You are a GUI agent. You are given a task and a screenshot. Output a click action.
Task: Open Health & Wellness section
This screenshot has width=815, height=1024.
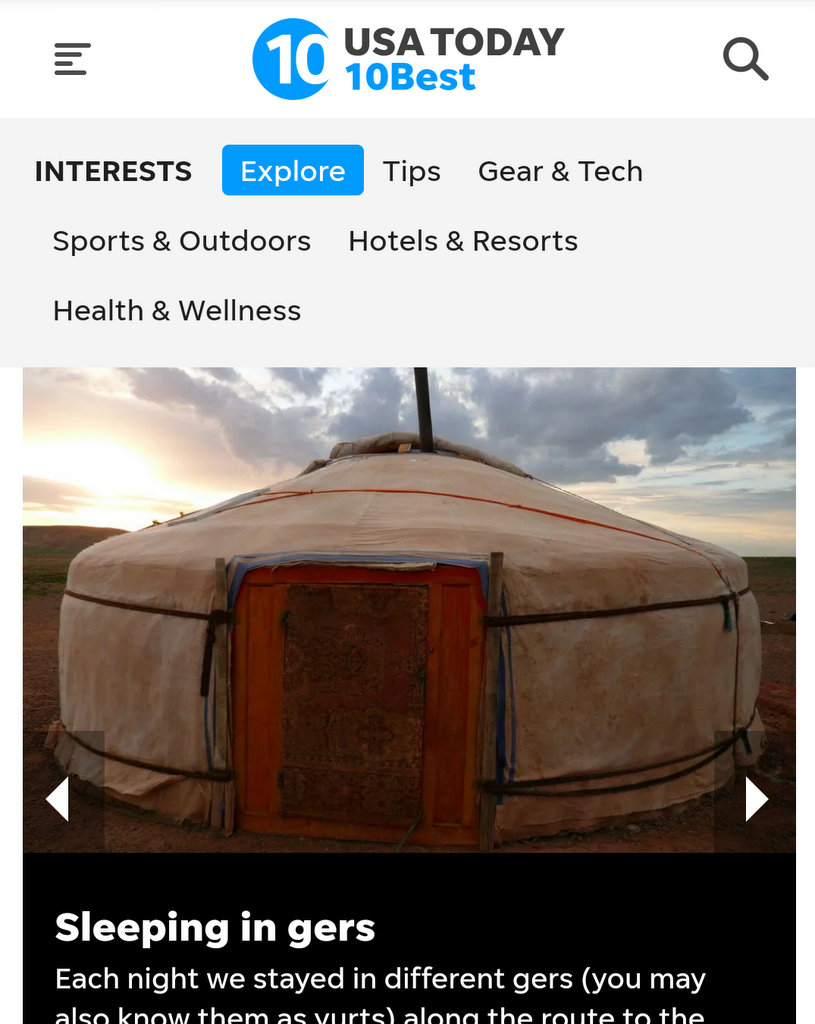[x=176, y=310]
